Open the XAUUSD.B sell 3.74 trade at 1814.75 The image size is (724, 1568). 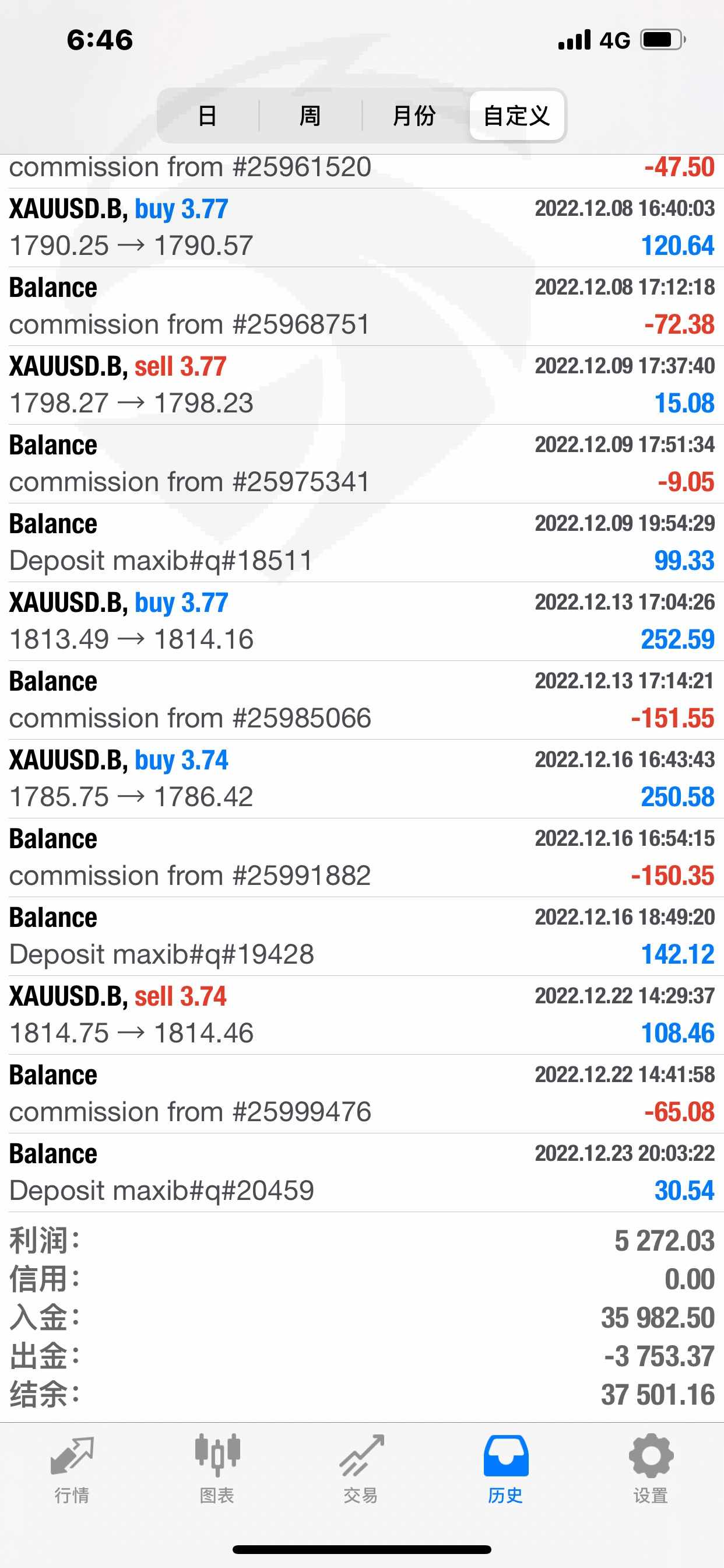(362, 1016)
